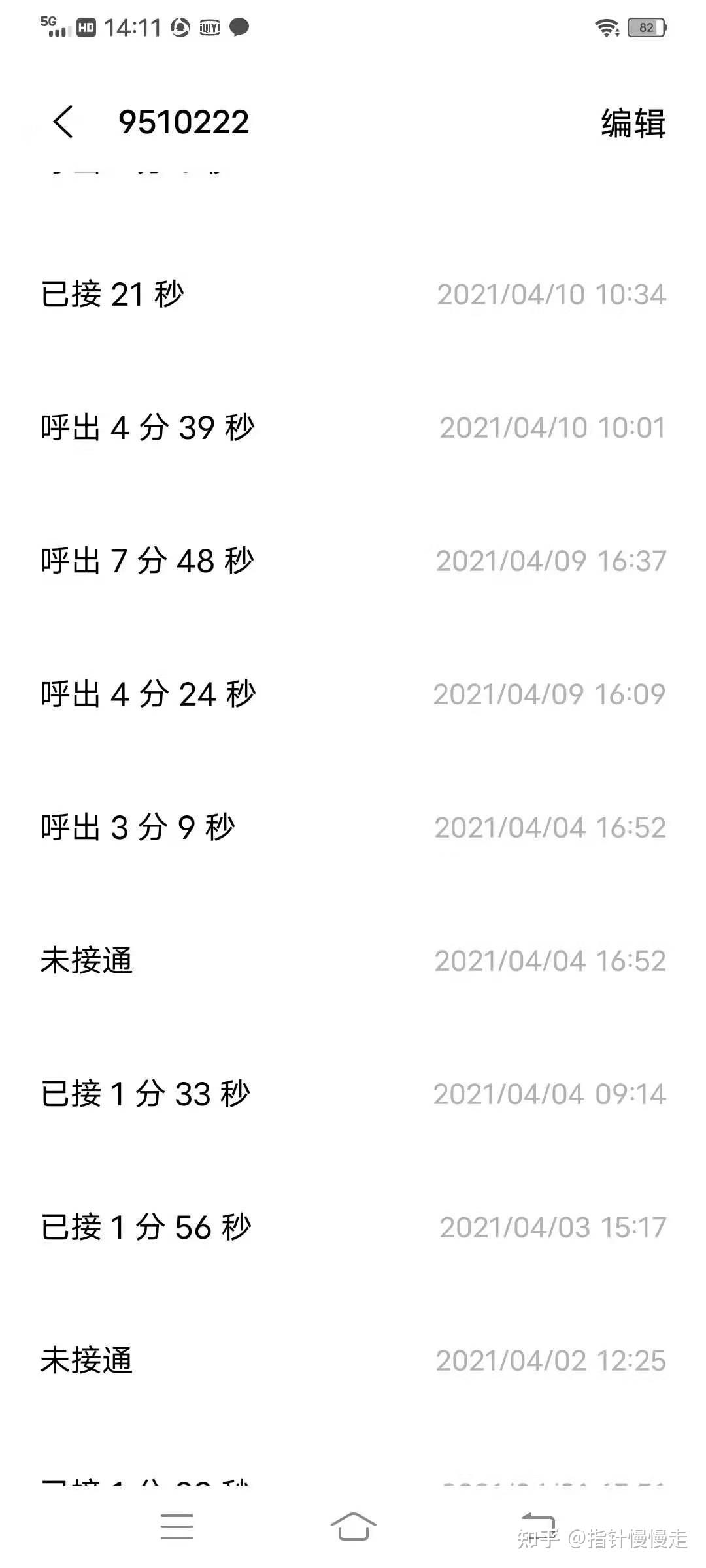Open the recent apps menu button

177,1526
